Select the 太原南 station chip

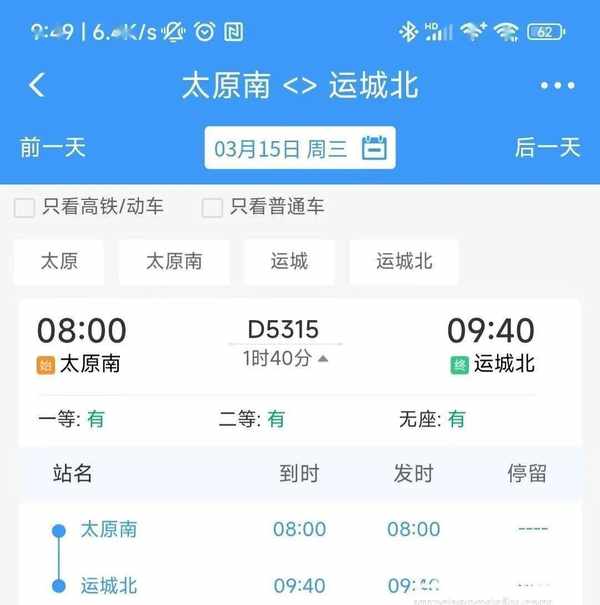point(174,262)
